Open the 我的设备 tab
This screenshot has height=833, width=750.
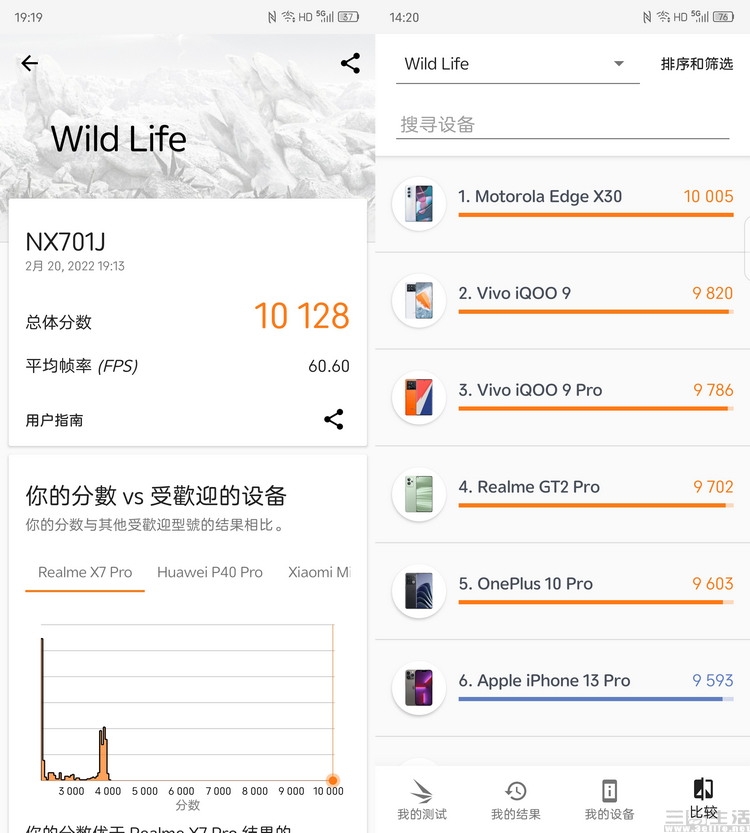coord(609,800)
